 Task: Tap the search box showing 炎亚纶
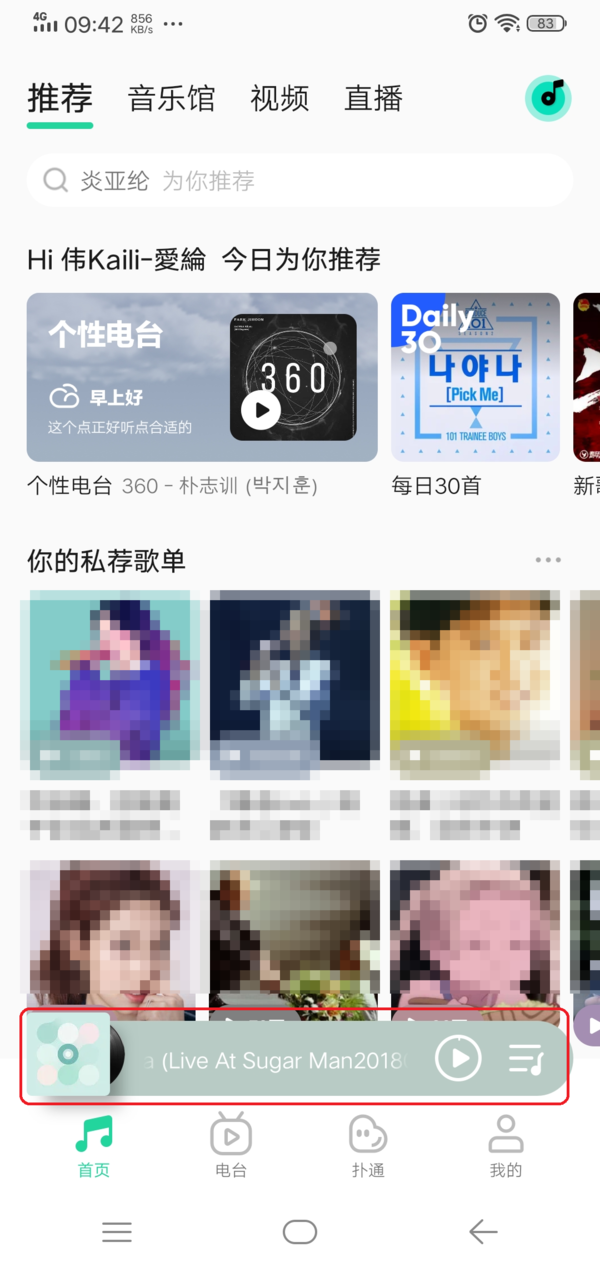(300, 181)
